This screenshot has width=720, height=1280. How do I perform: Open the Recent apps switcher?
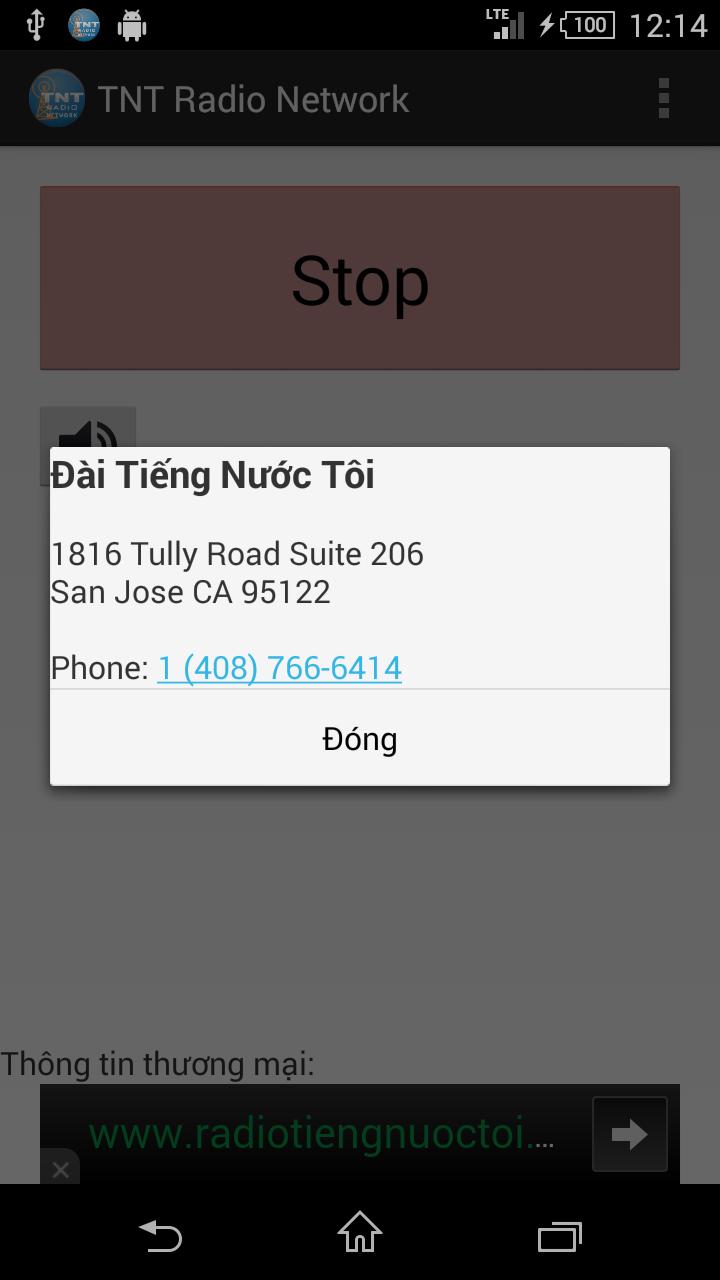click(560, 1236)
